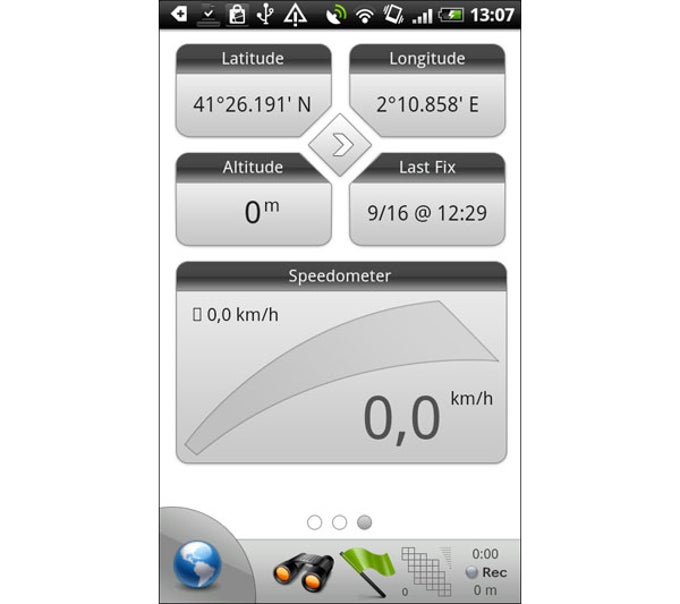Screen dimensions: 680x604
Task: Tap the green flag waypoint icon
Action: [x=367, y=570]
